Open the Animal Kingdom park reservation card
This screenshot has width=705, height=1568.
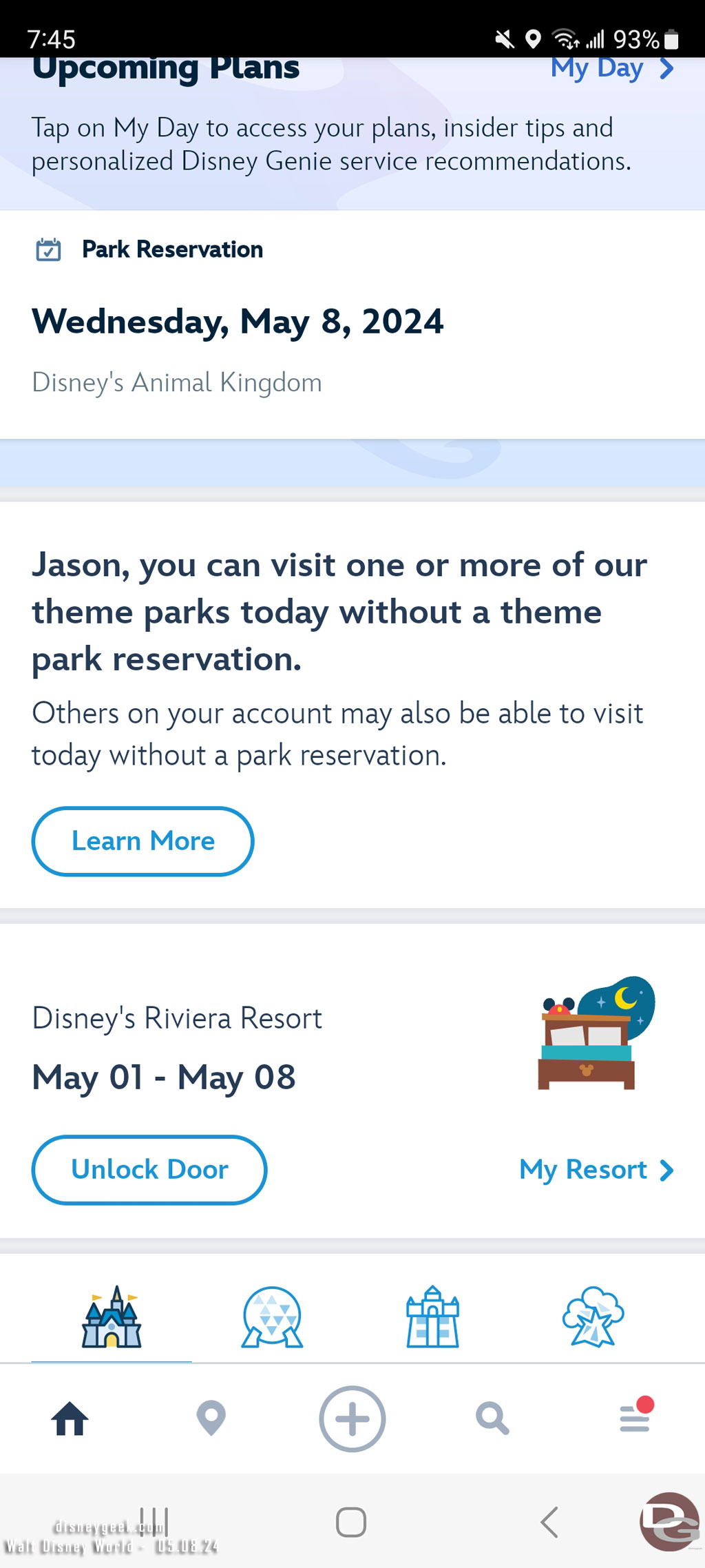tap(352, 324)
